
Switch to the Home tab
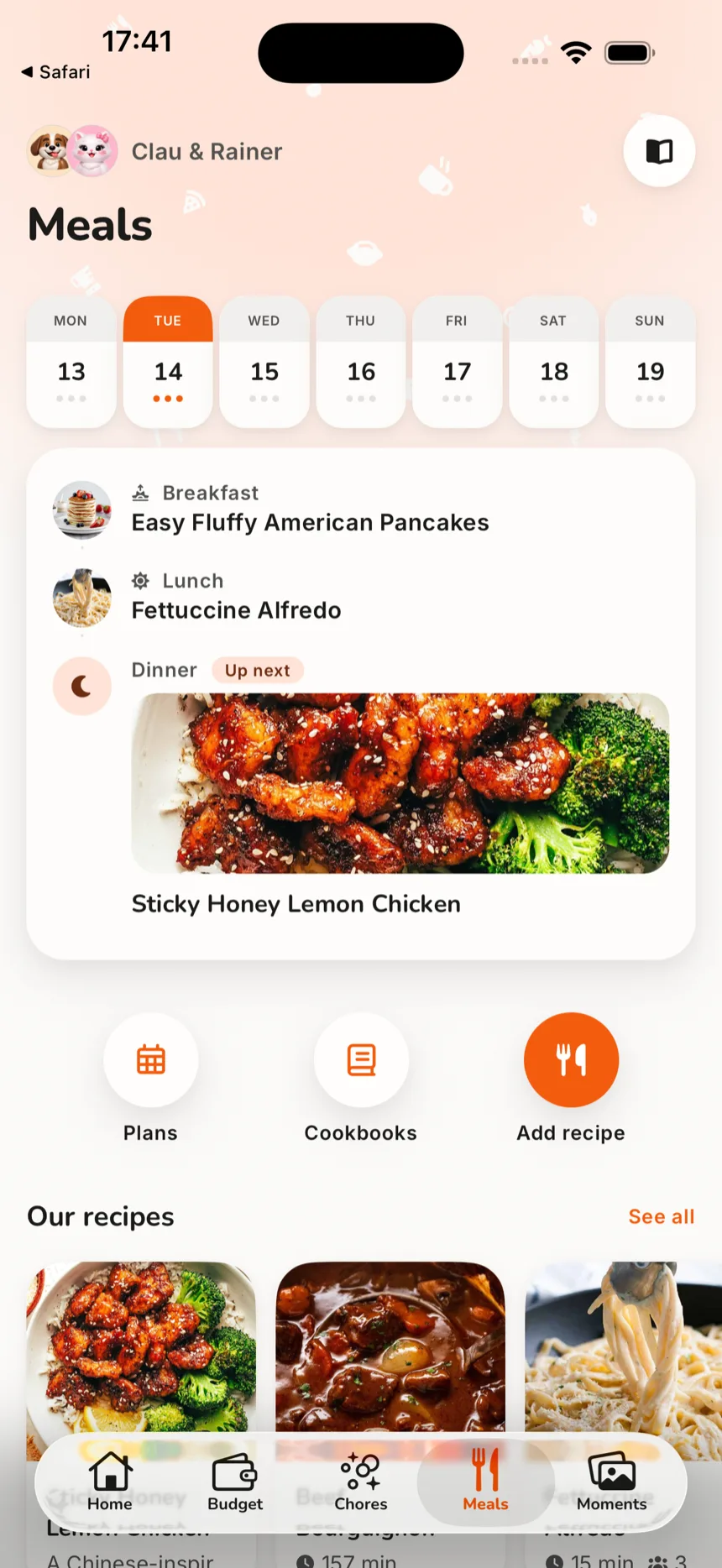pos(110,1482)
